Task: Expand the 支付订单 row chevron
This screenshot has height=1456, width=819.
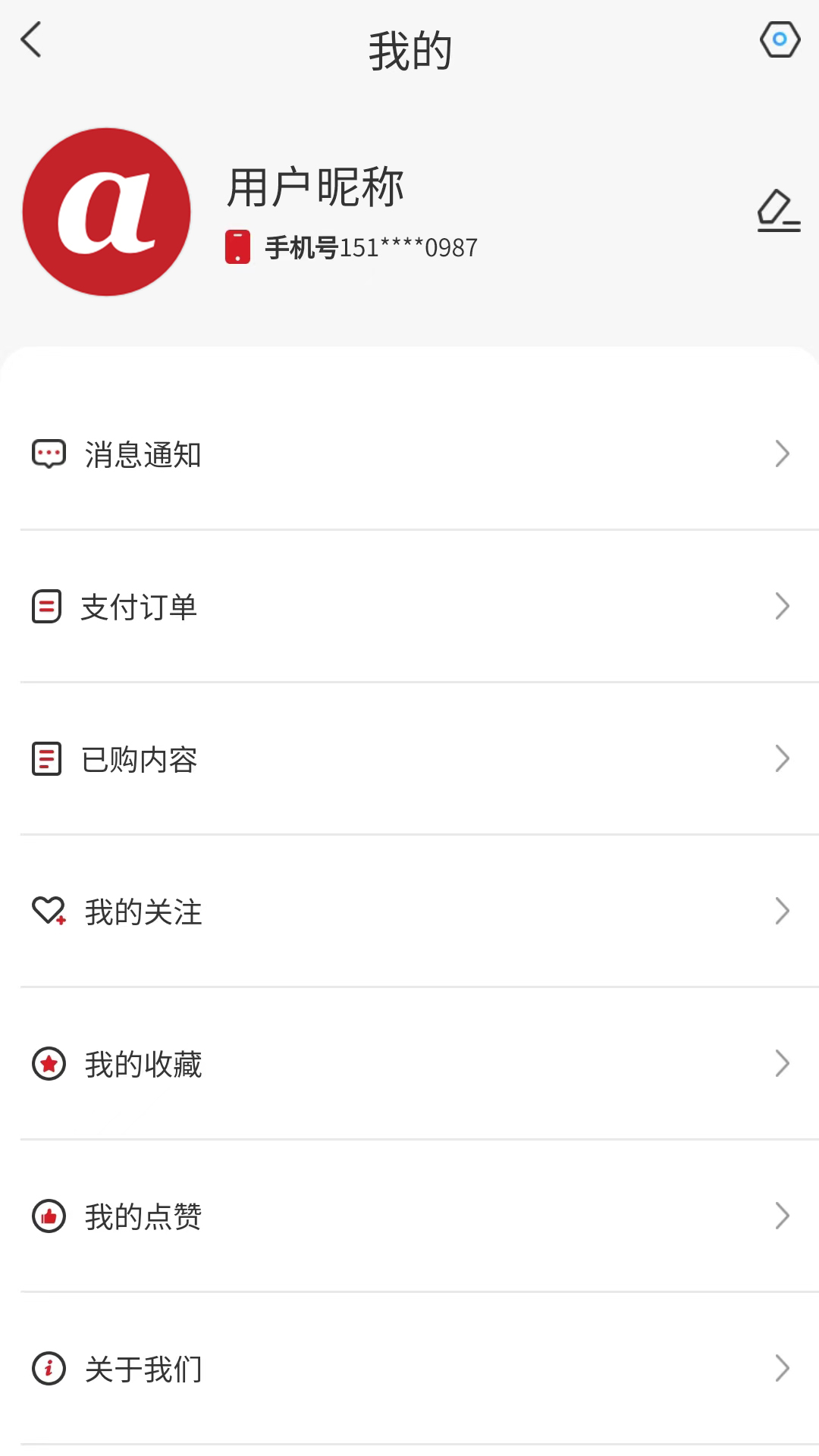Action: (x=782, y=607)
